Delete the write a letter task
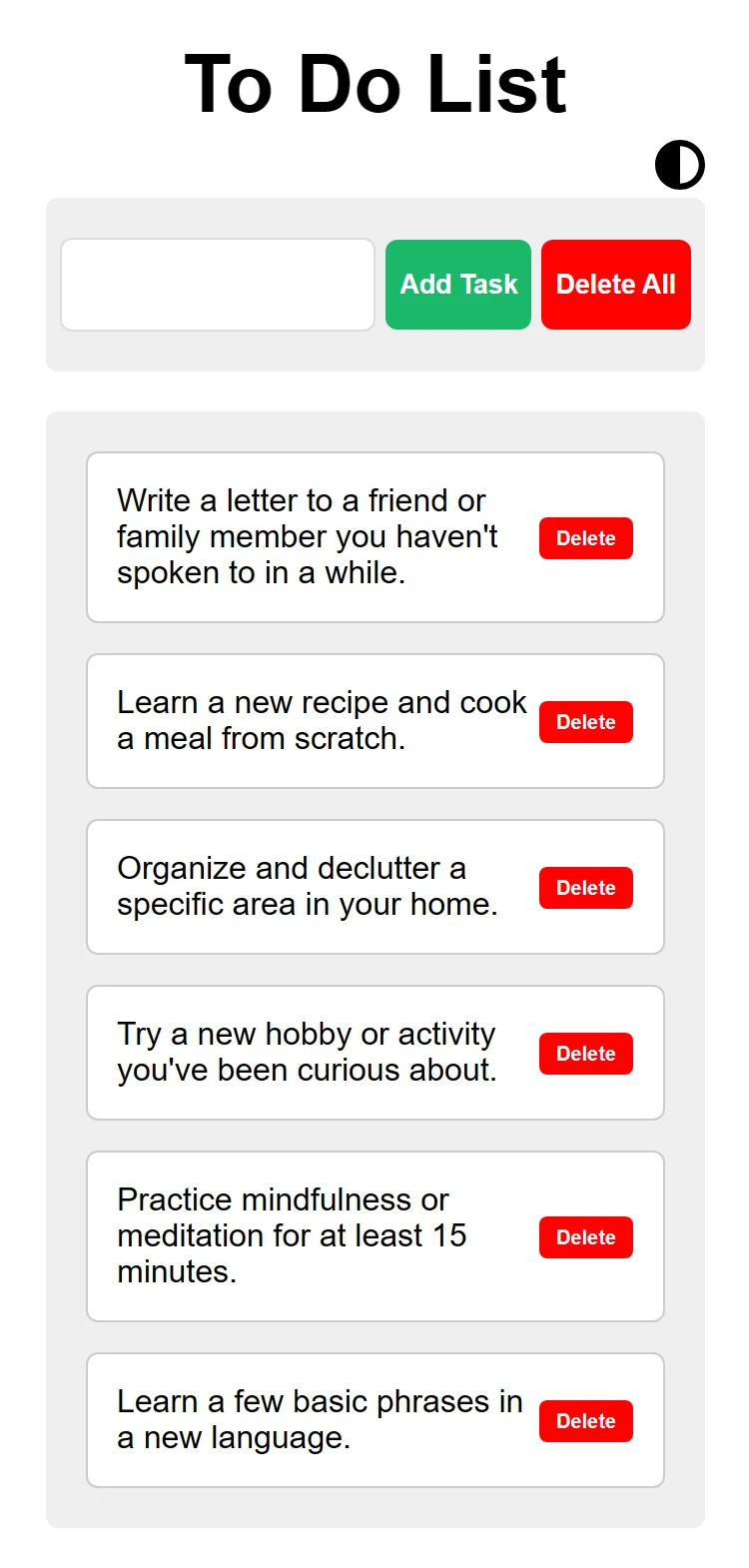This screenshot has height=1568, width=749. tap(586, 538)
